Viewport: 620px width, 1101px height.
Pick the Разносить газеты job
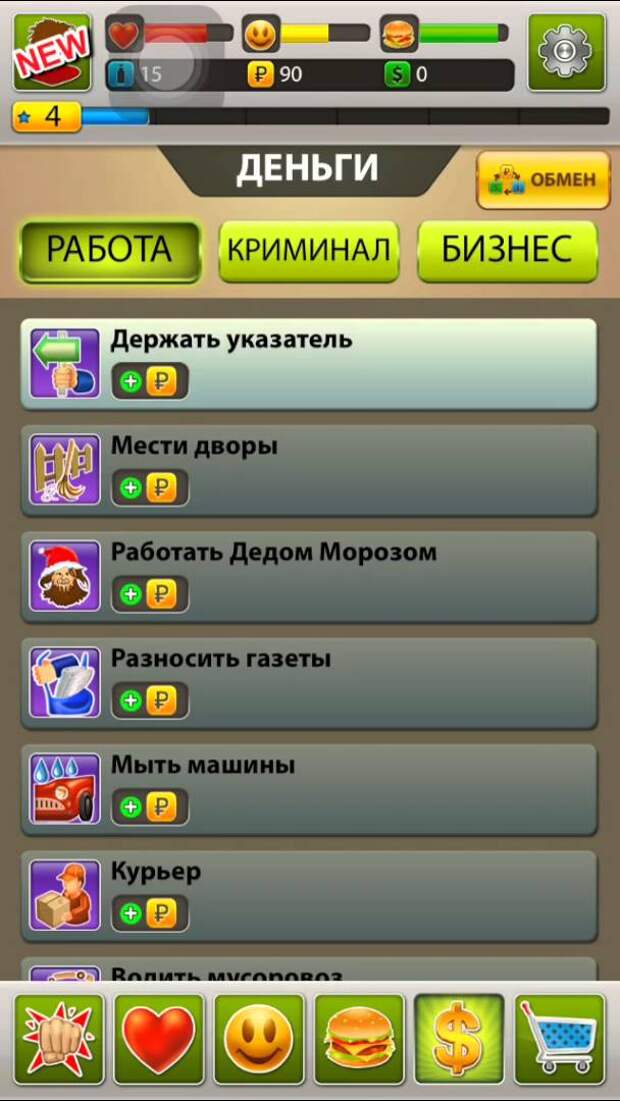[x=308, y=684]
